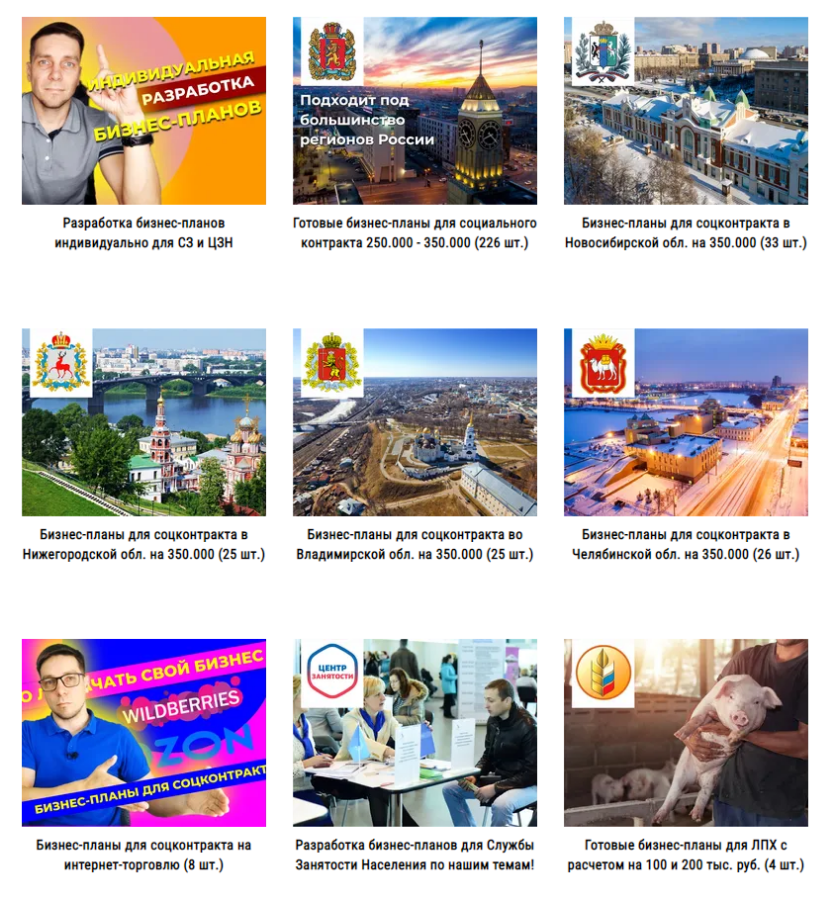Select the Новосибирской обл. business plans tile

686,111
